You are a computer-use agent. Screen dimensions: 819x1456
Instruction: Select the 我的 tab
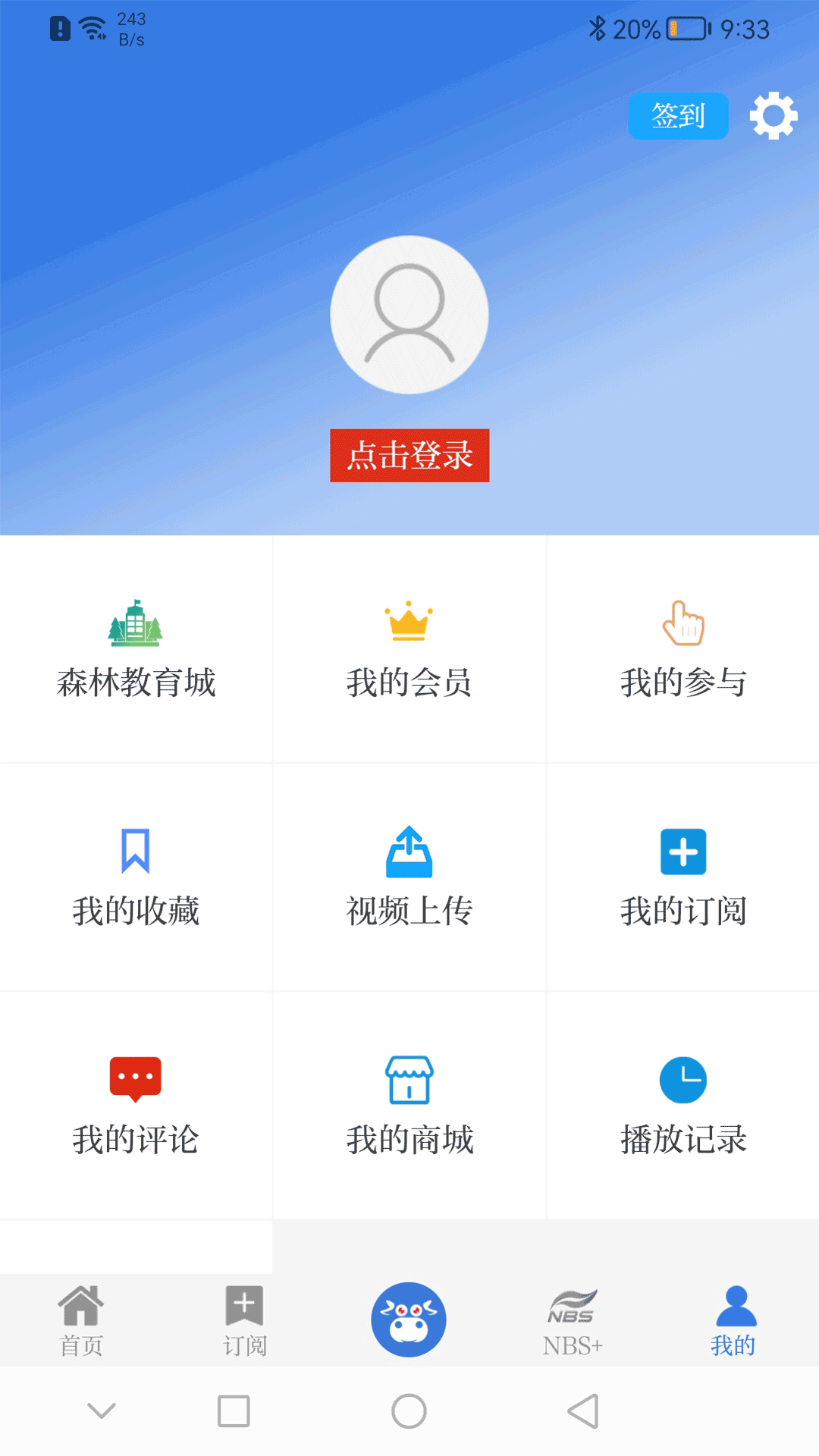(x=733, y=1319)
